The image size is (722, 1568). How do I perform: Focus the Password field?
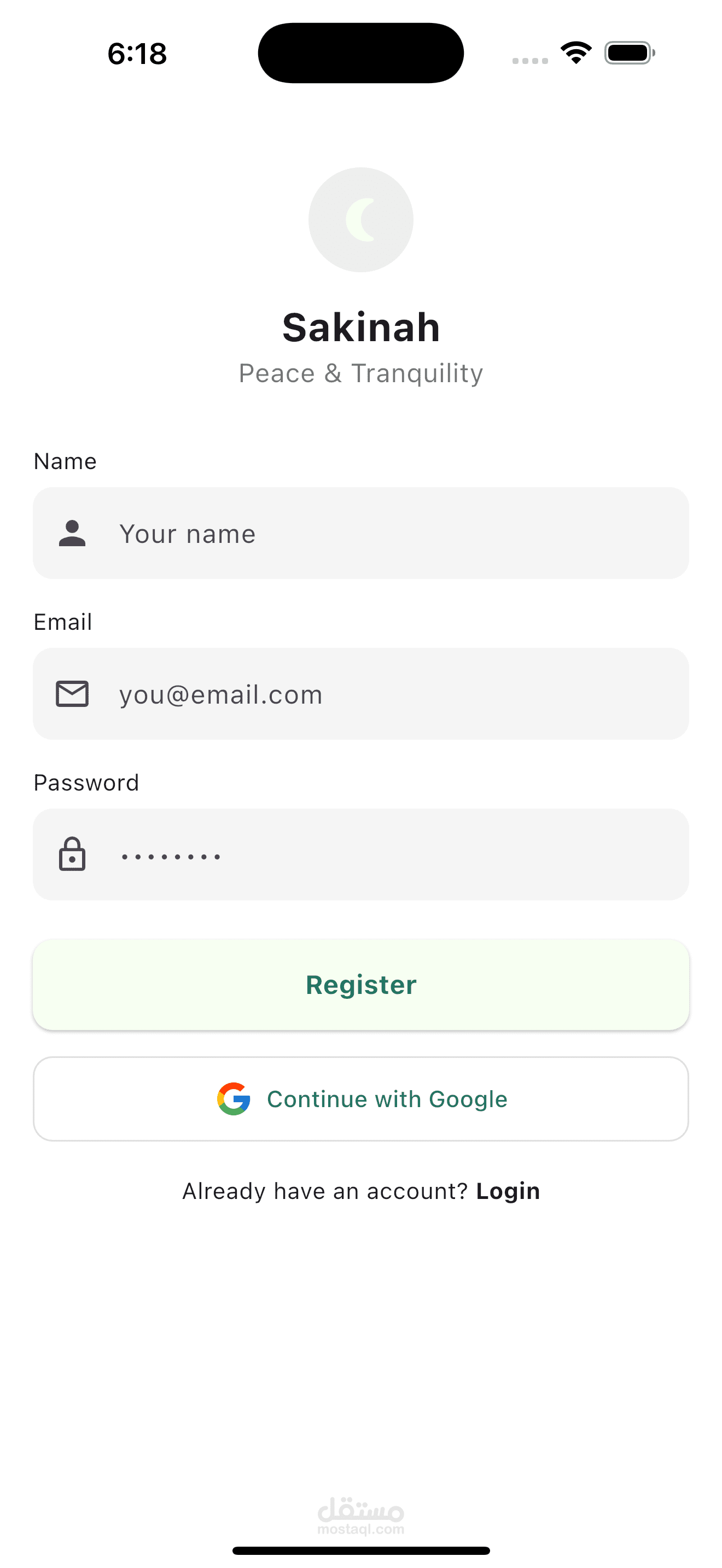360,854
